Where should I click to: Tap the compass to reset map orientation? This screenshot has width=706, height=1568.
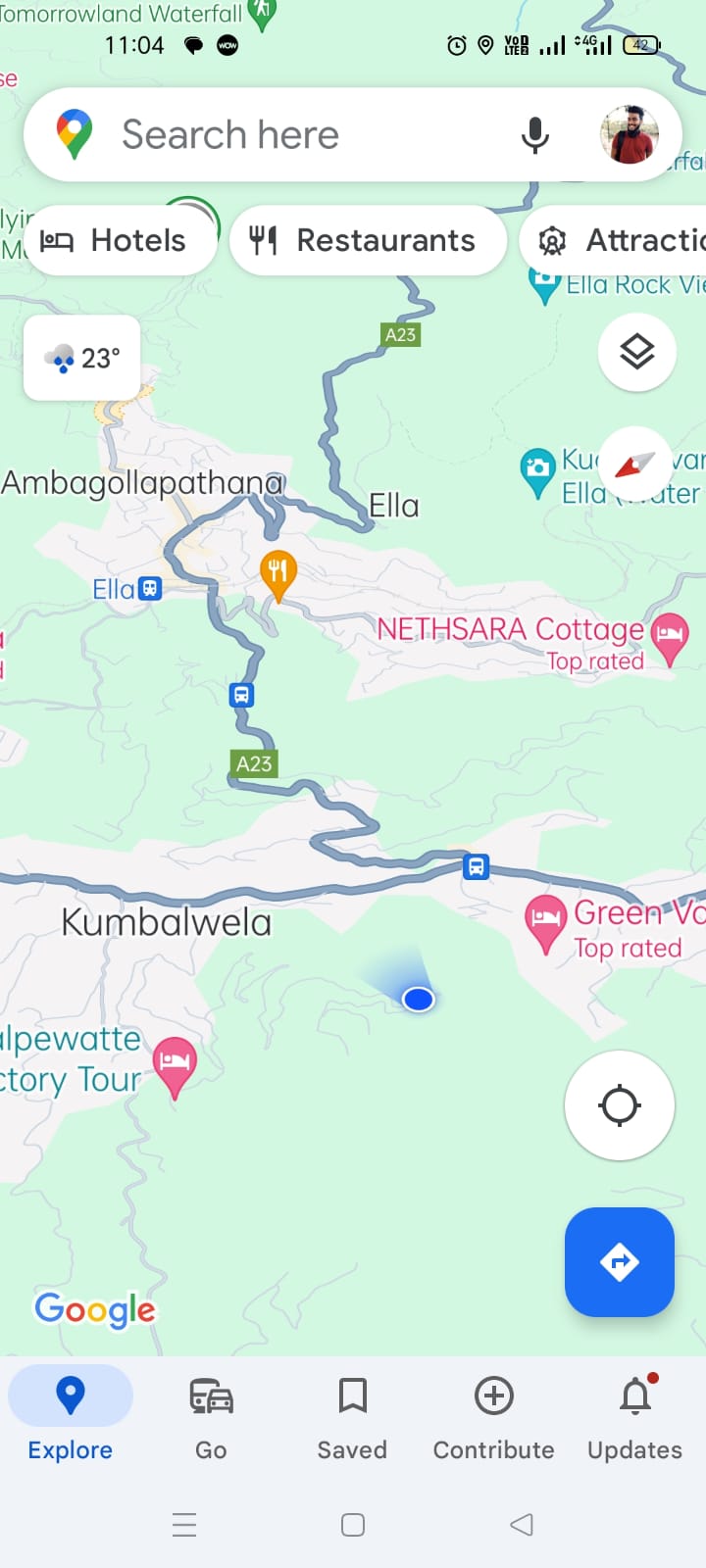point(635,465)
